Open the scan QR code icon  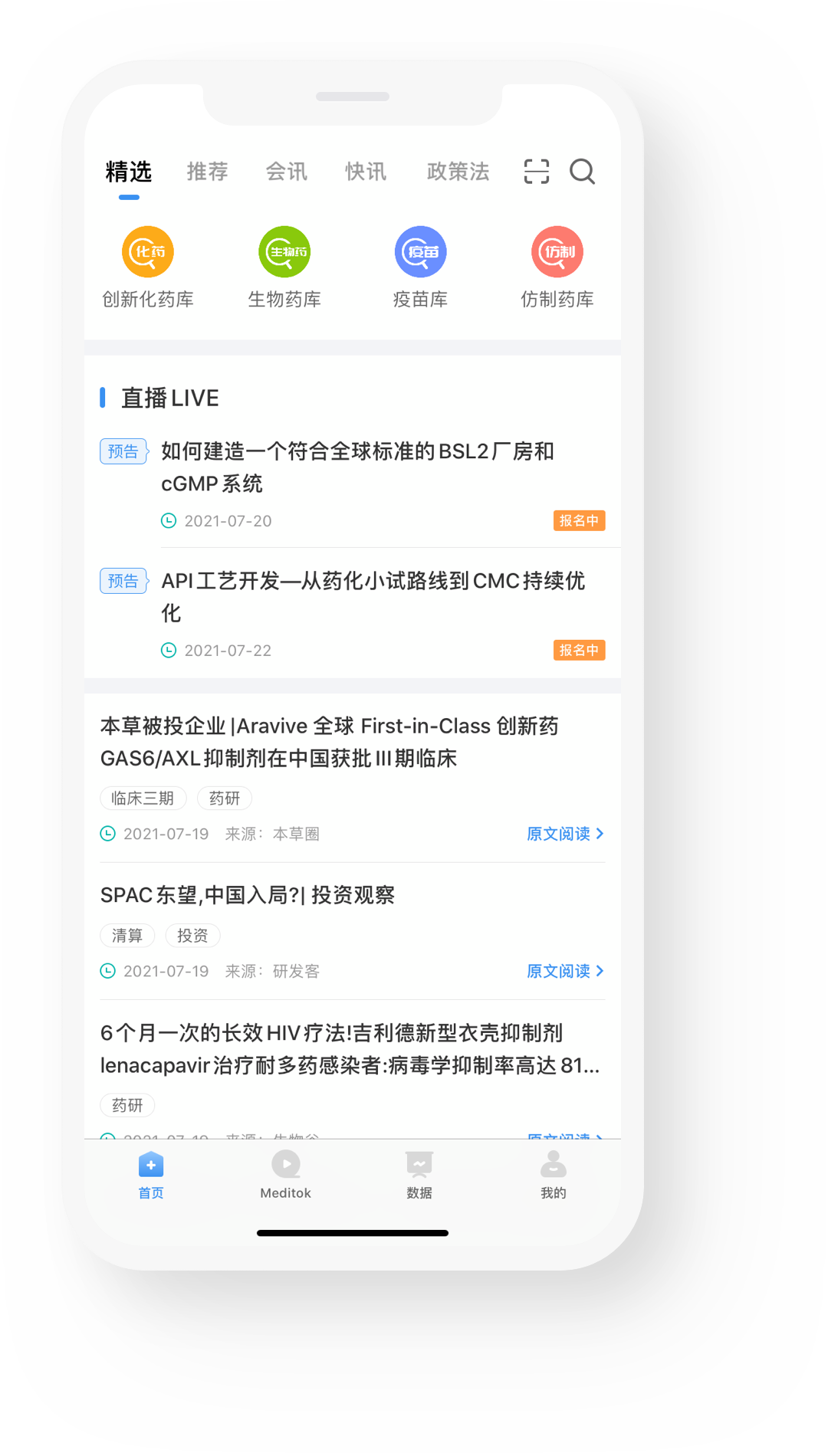537,172
